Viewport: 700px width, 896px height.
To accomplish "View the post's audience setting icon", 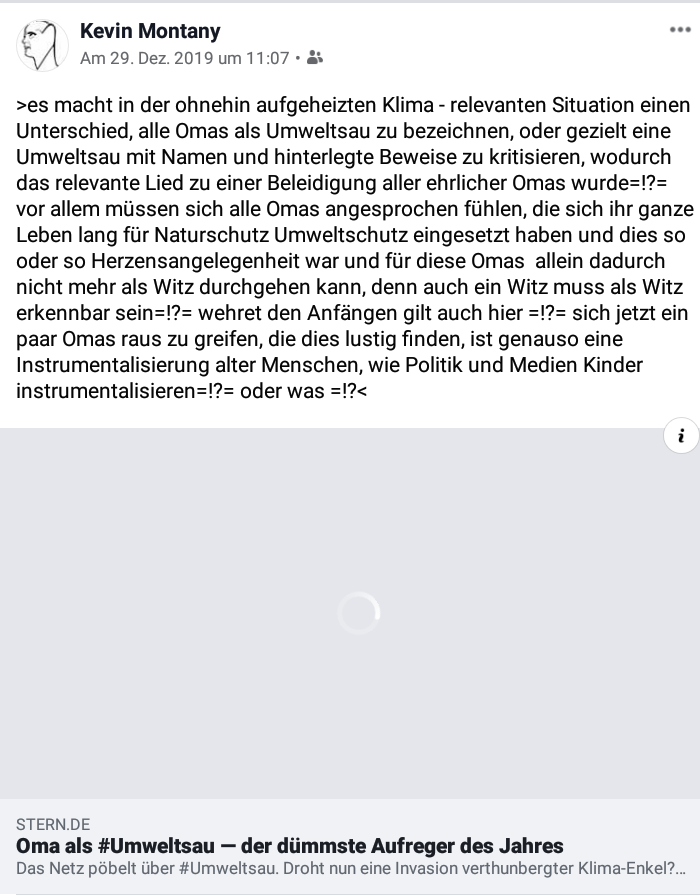I will coord(315,58).
